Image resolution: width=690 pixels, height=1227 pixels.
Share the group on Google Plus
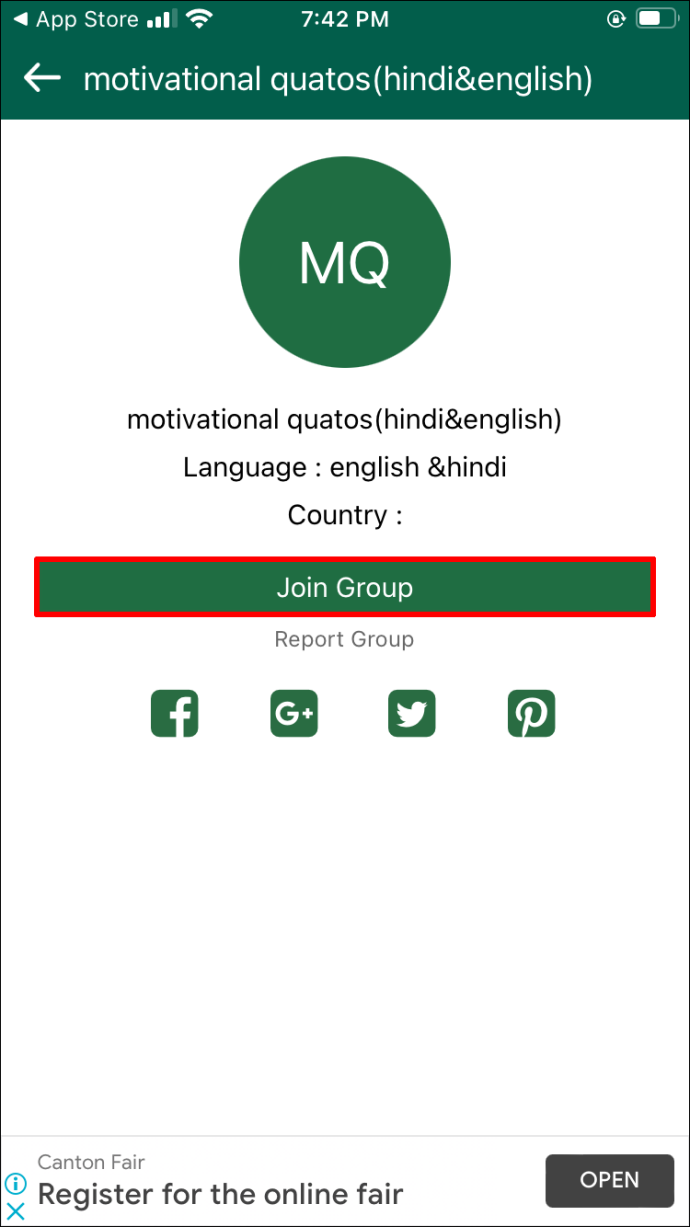pyautogui.click(x=294, y=714)
